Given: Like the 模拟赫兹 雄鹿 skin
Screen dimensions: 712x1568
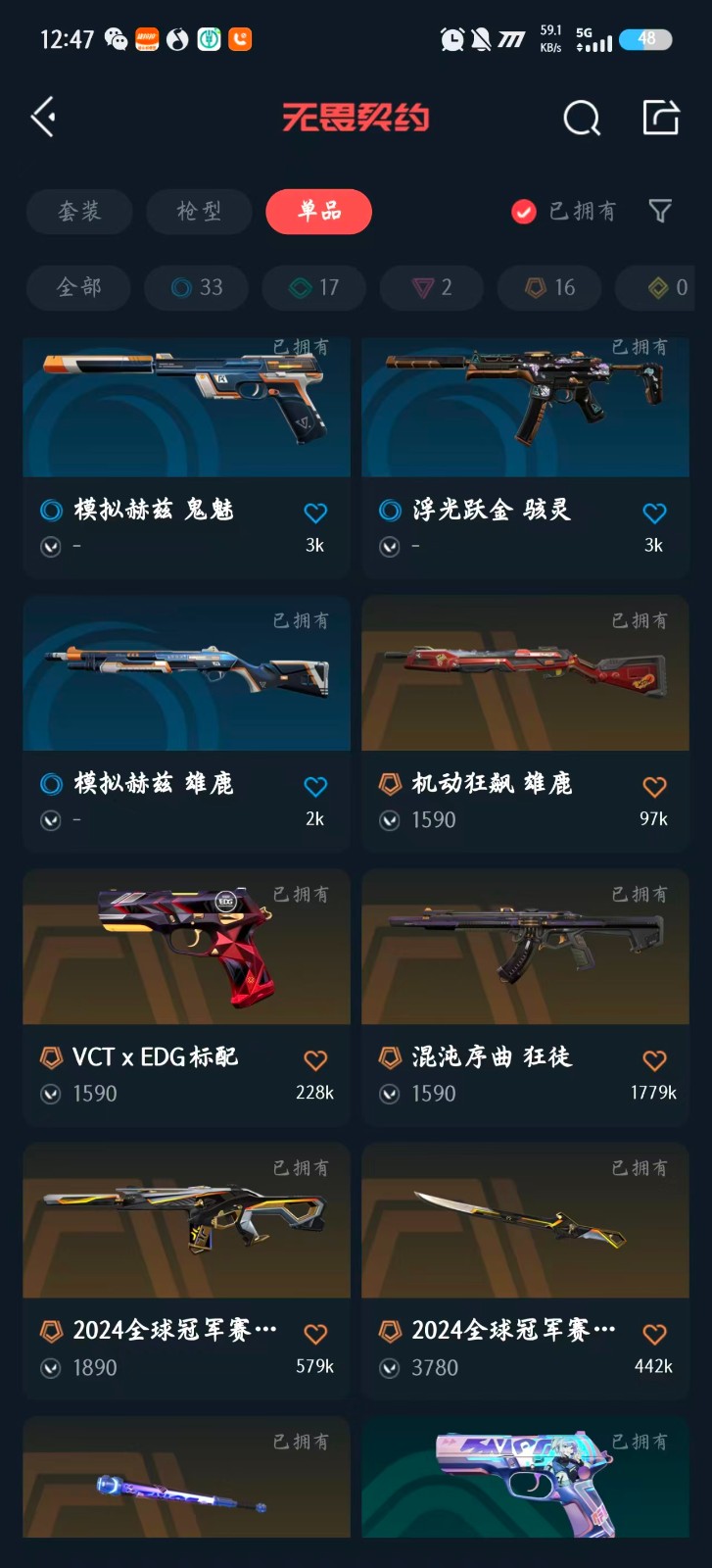Looking at the screenshot, I should (315, 786).
